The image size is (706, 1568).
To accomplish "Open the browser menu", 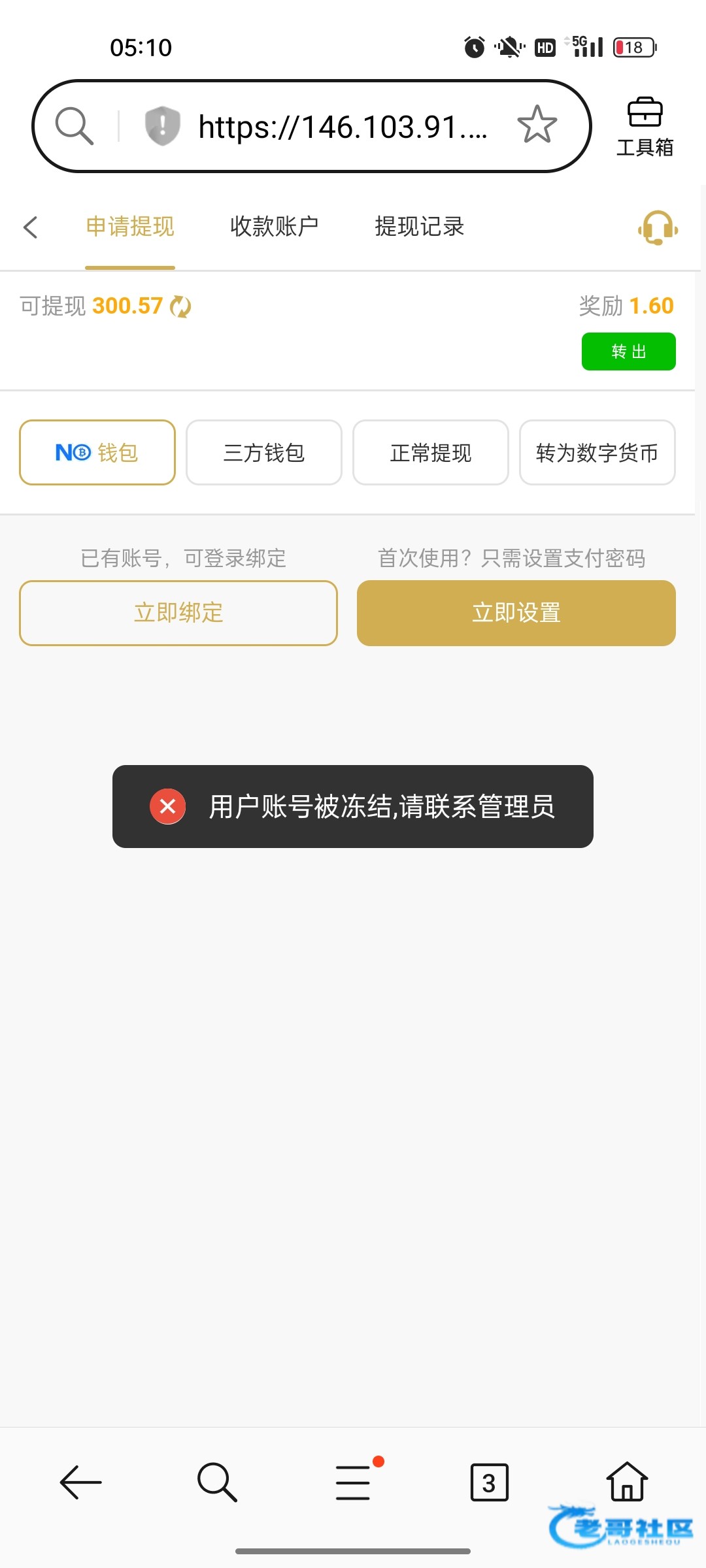I will (354, 1482).
